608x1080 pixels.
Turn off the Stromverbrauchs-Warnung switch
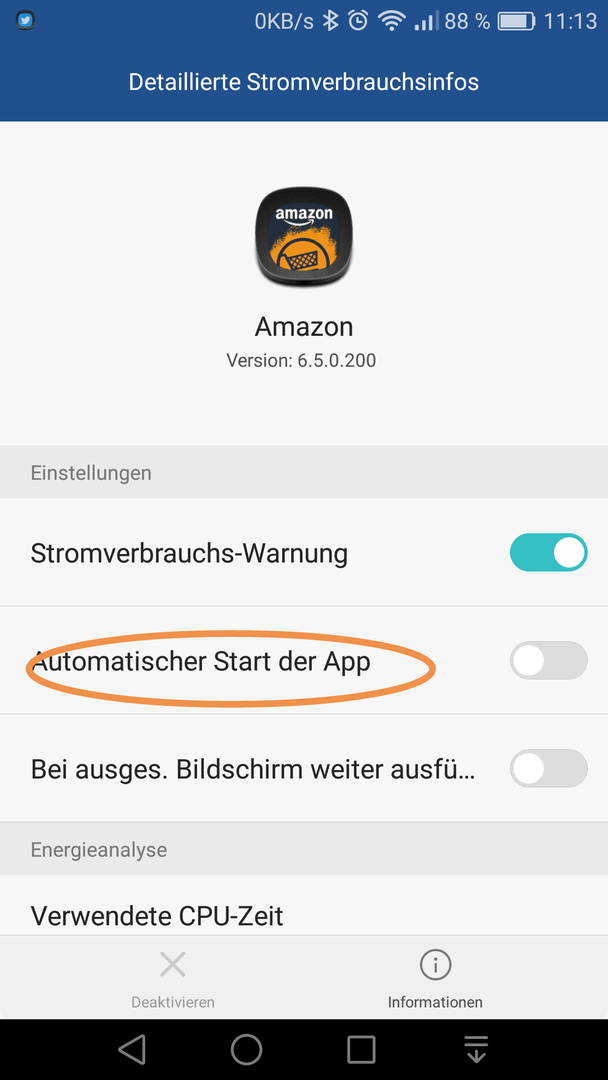pos(548,552)
